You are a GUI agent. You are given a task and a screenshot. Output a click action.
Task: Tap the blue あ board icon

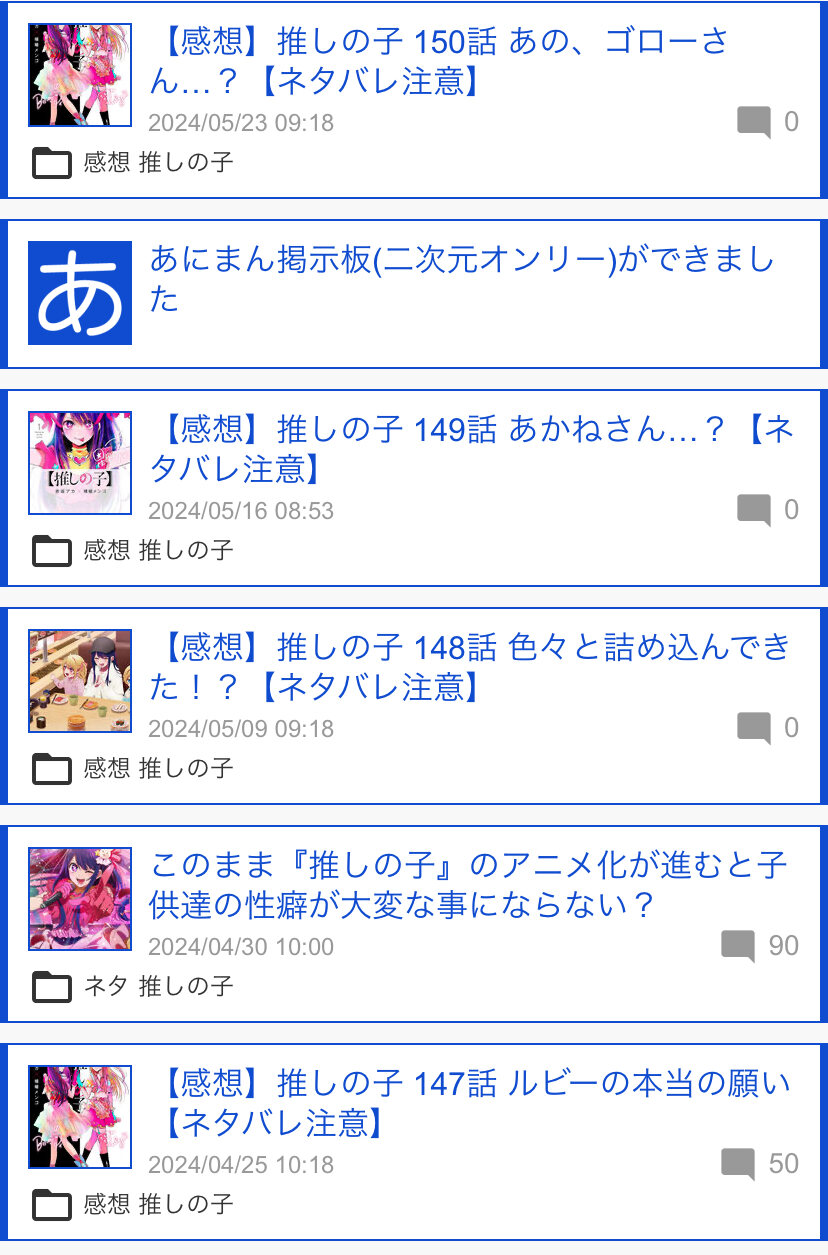point(80,293)
